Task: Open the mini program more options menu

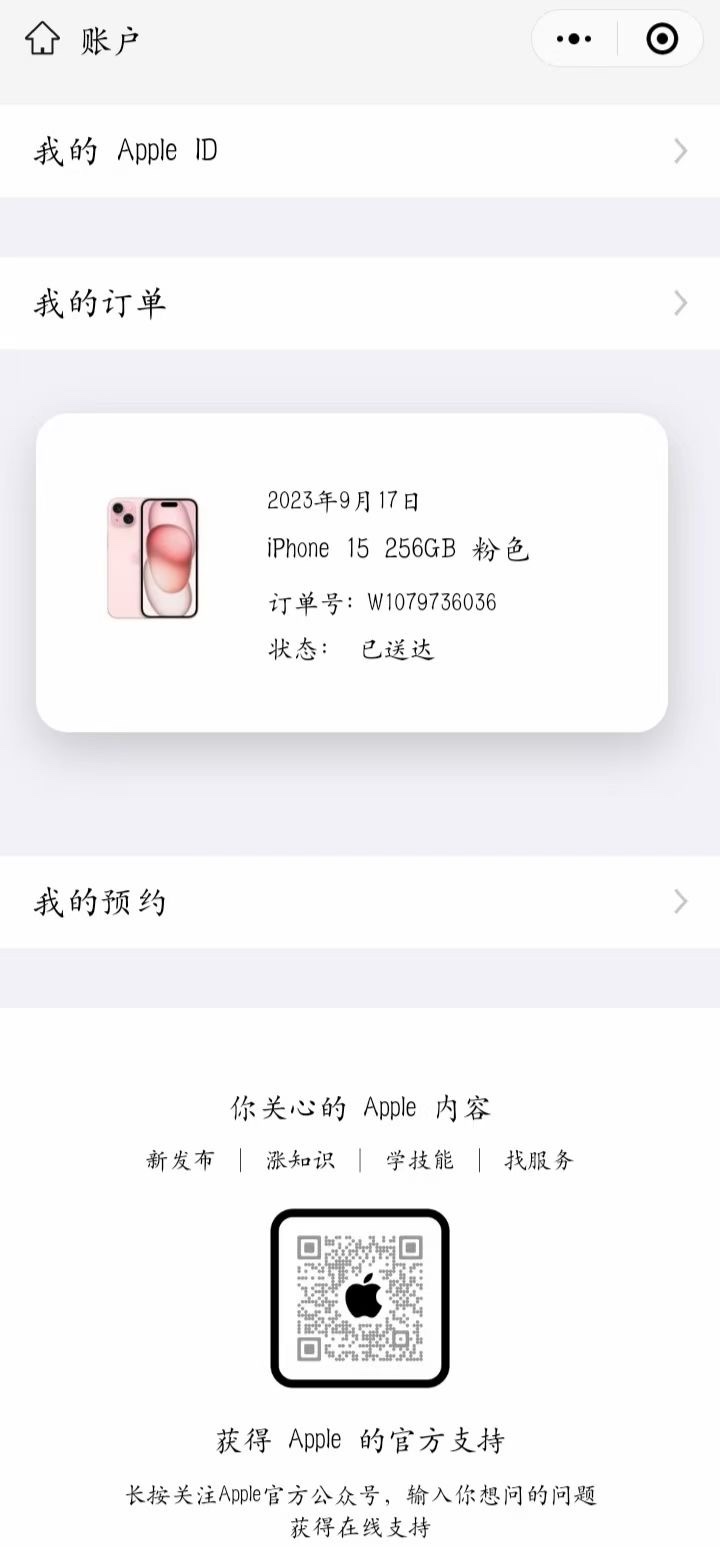Action: coord(574,39)
